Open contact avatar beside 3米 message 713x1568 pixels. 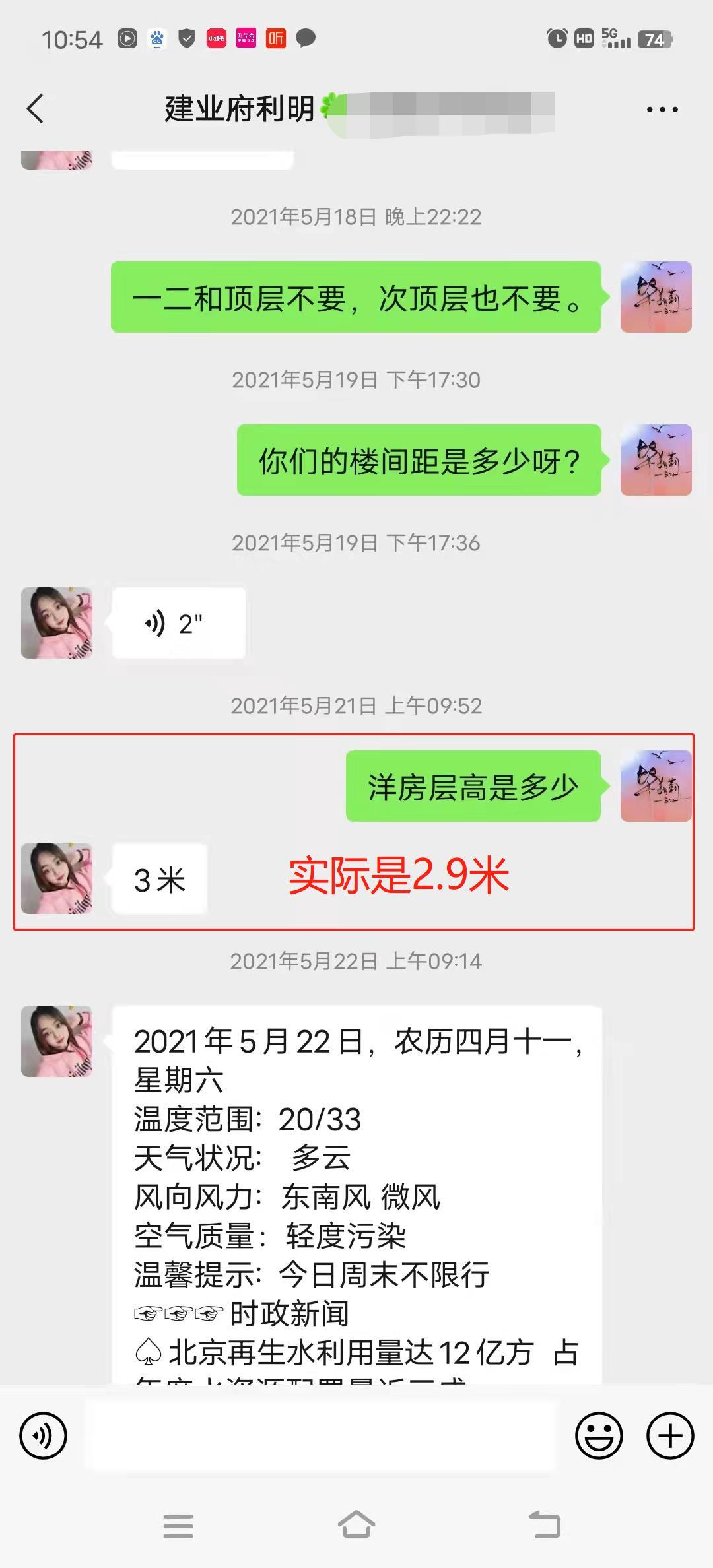coord(57,878)
